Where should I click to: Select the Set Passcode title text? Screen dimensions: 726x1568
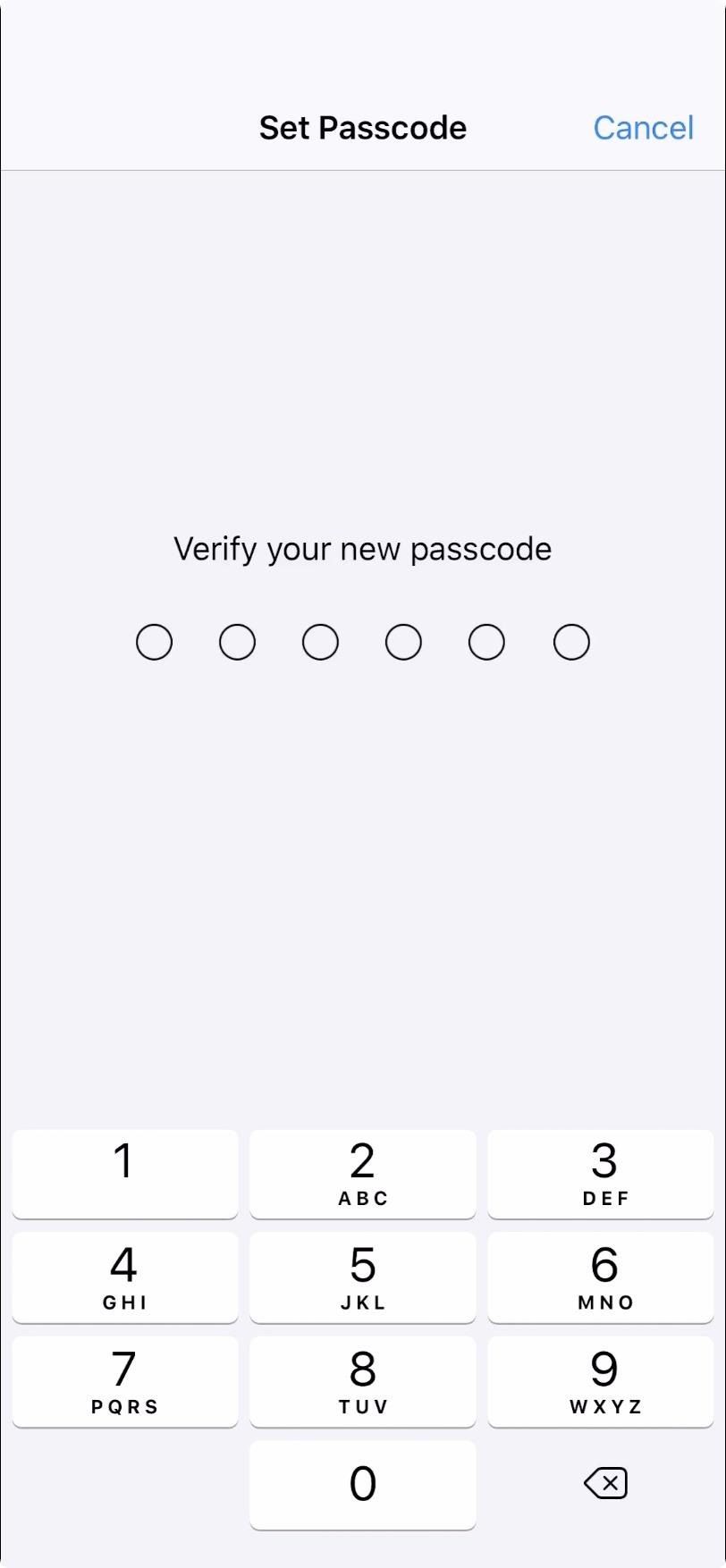pos(362,127)
